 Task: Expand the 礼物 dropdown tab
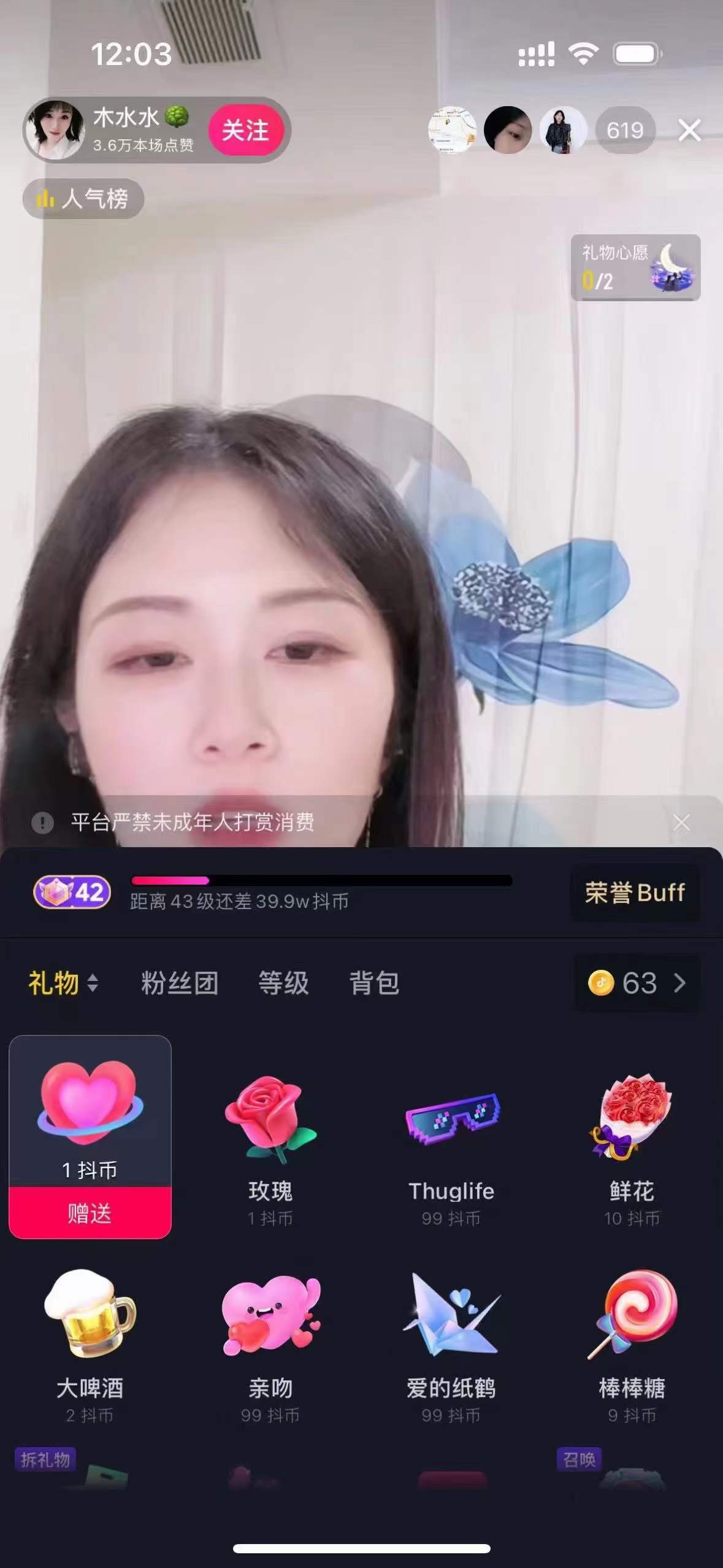(x=63, y=983)
